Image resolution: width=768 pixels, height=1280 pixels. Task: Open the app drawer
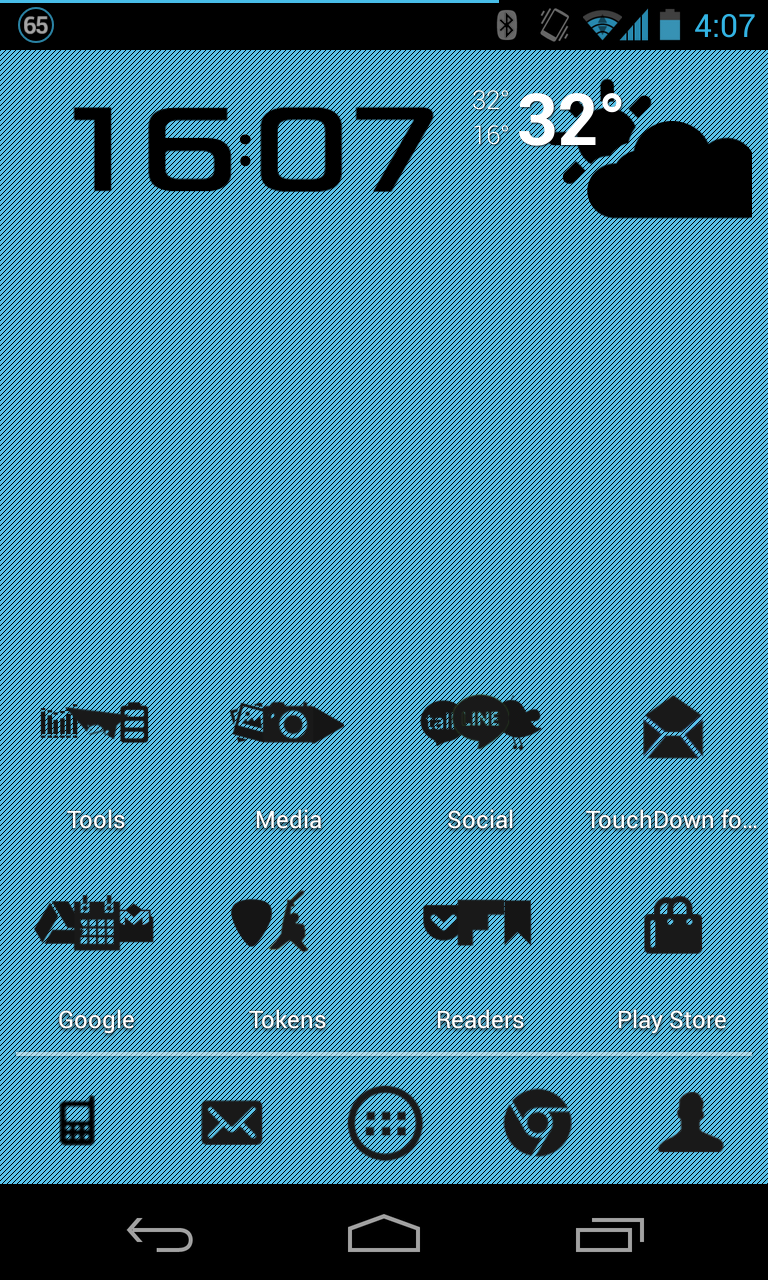pyautogui.click(x=385, y=1122)
